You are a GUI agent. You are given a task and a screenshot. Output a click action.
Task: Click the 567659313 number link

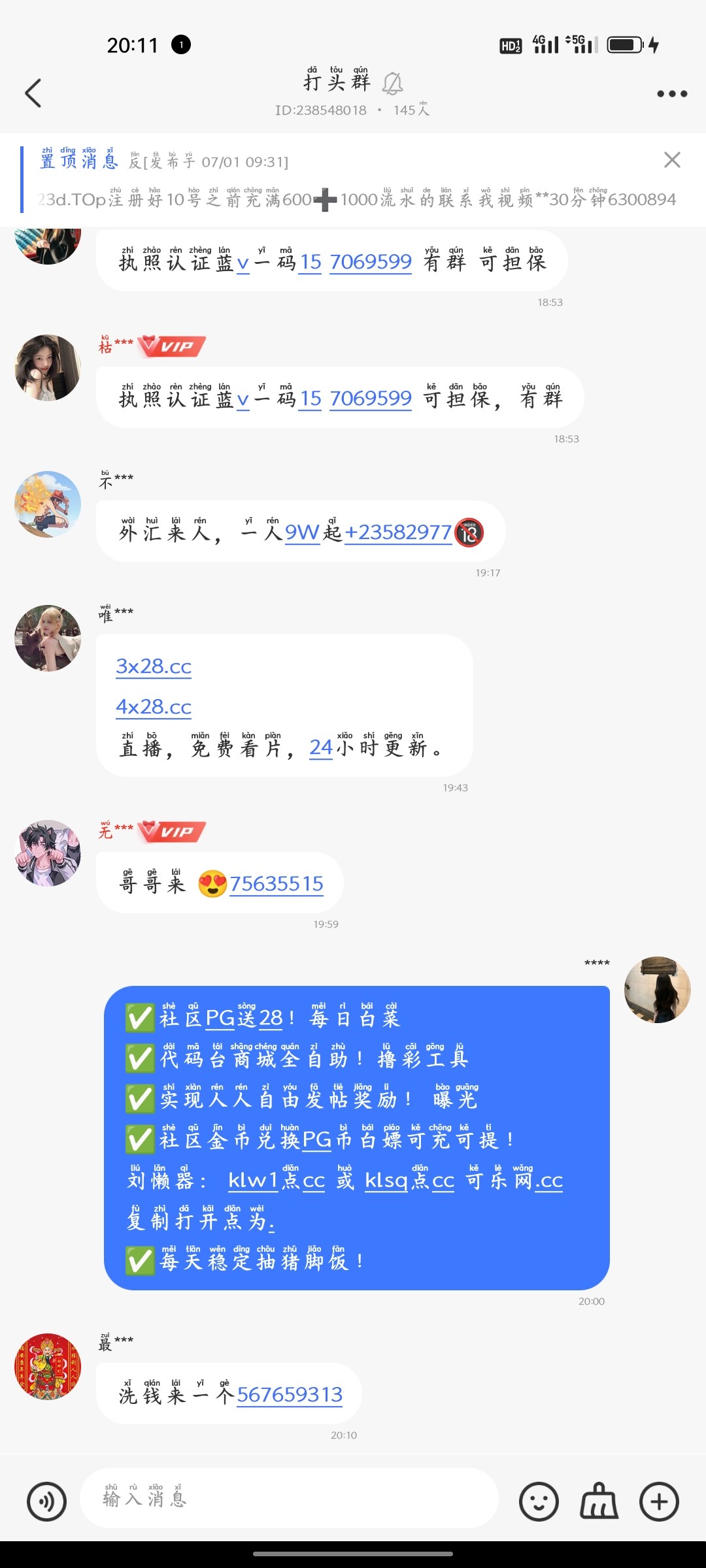click(x=290, y=1394)
